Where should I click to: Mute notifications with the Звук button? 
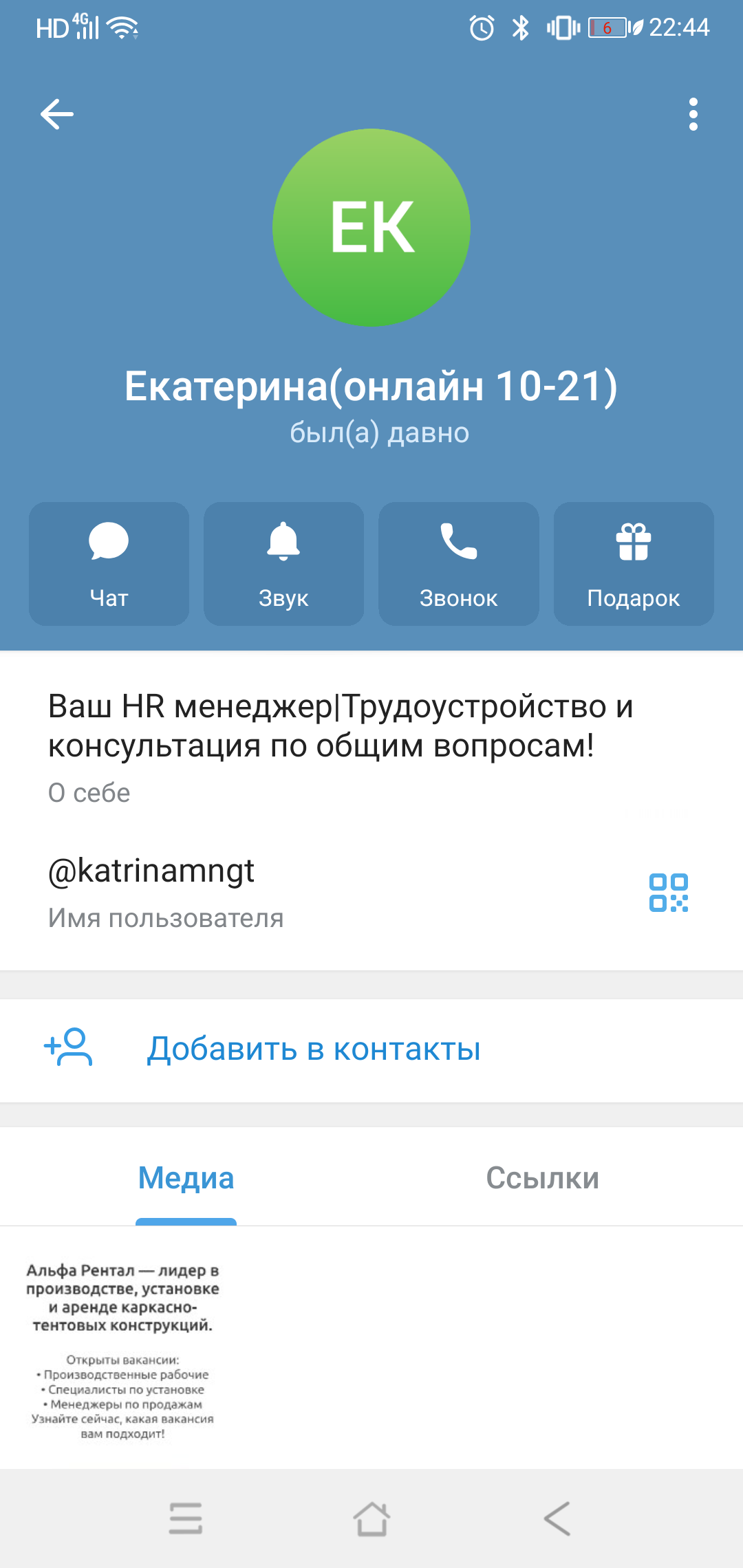click(283, 564)
